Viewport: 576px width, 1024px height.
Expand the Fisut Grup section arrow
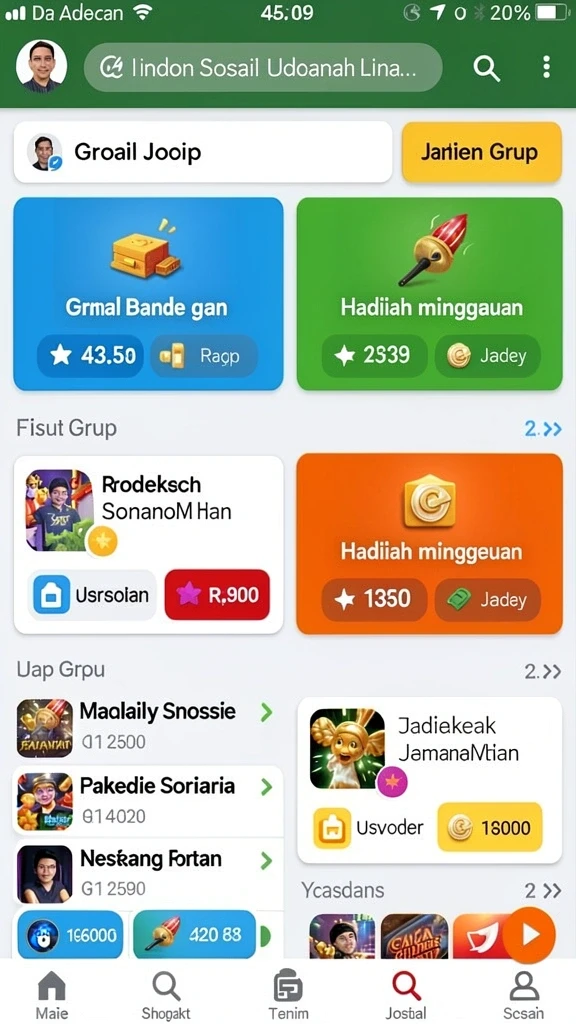(x=543, y=429)
